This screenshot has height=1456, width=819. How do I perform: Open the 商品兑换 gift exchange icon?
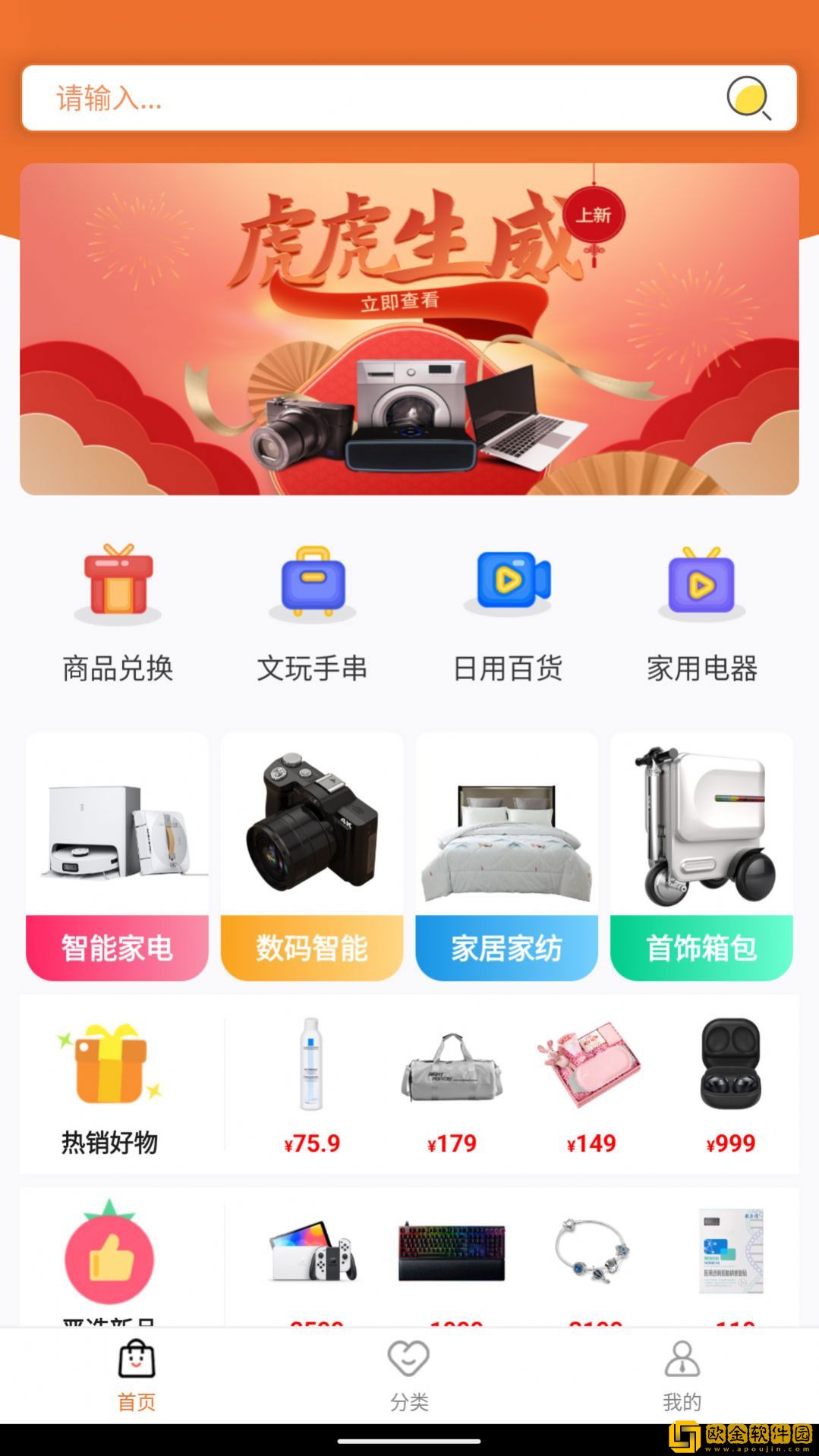tap(117, 584)
